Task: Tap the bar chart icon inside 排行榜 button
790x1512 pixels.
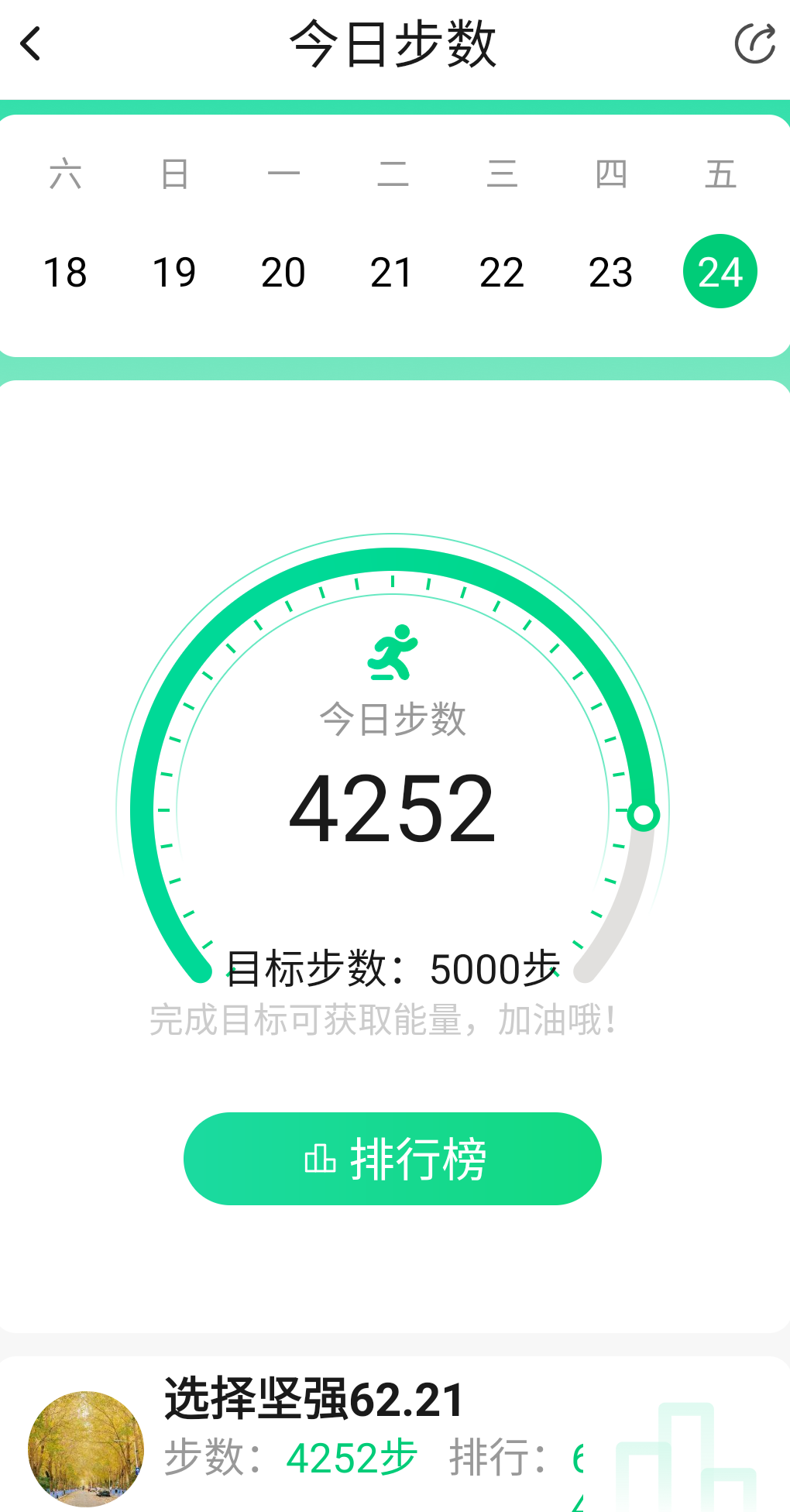Action: tap(321, 1159)
